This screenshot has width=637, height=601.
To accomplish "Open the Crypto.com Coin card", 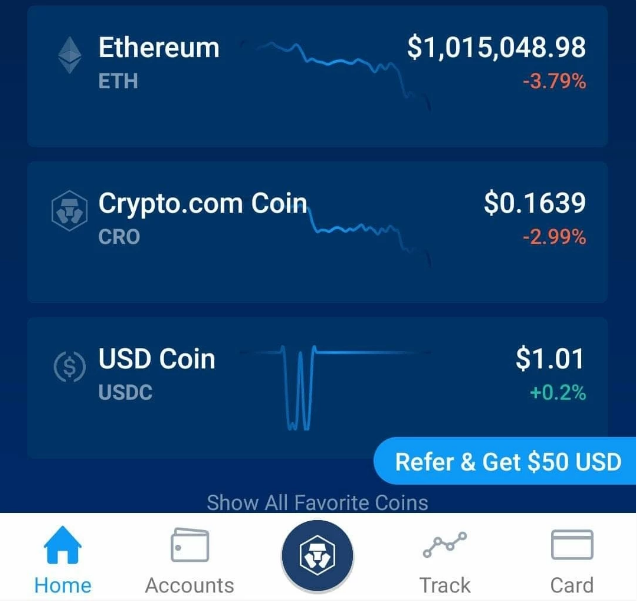I will [317, 231].
